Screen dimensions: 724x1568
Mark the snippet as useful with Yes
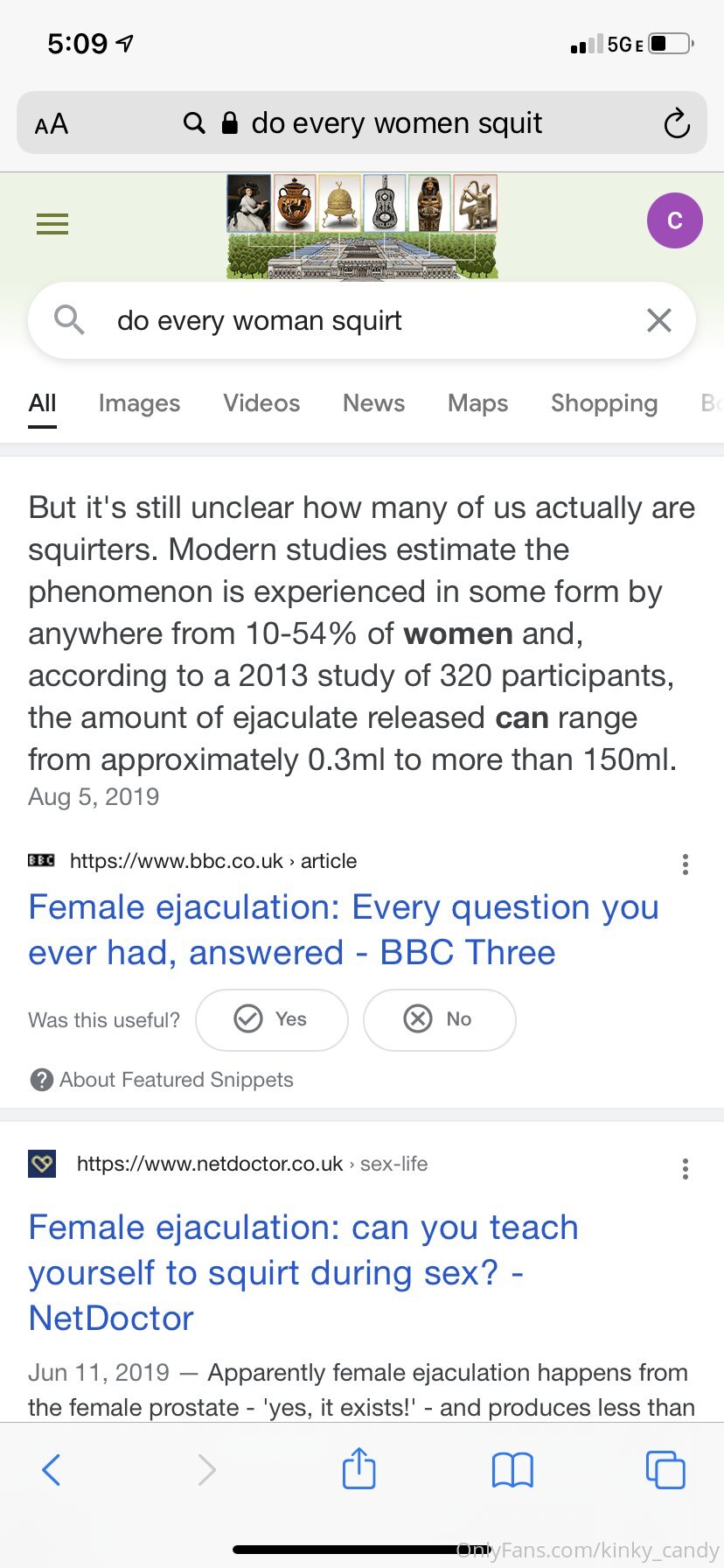pos(272,1019)
